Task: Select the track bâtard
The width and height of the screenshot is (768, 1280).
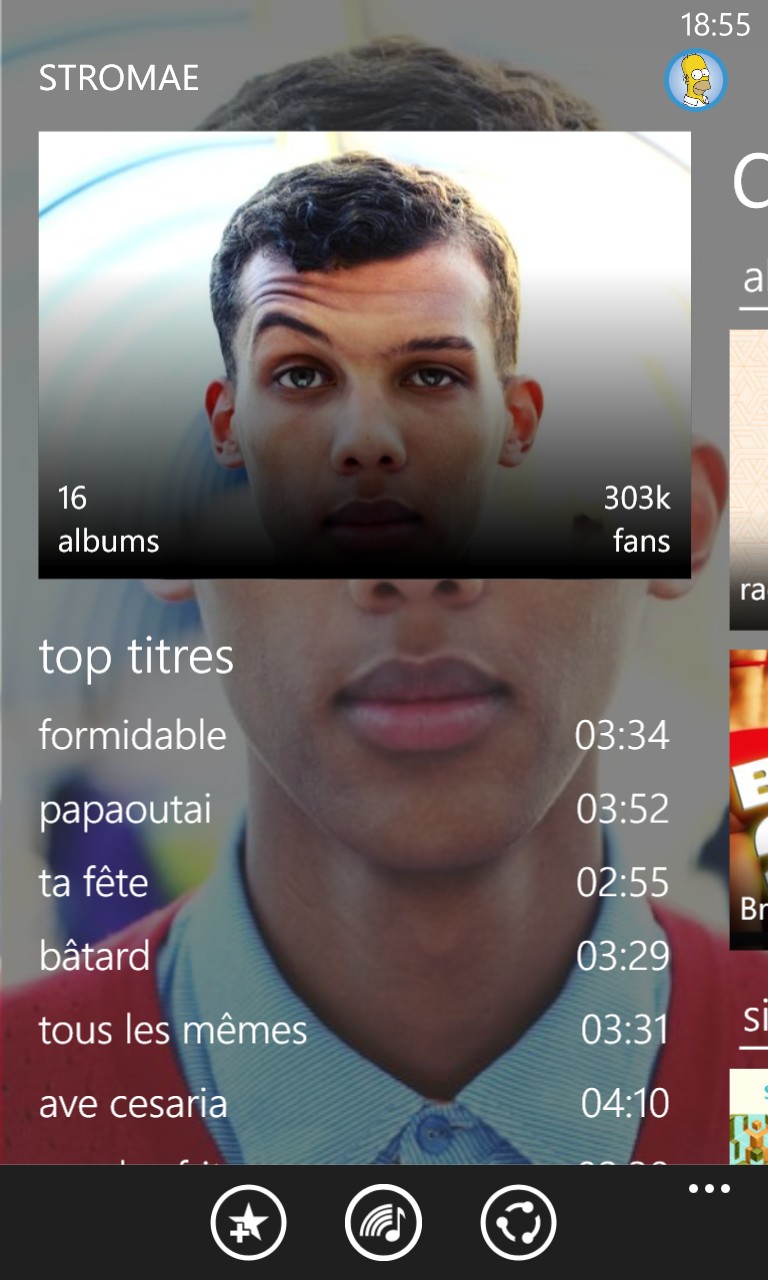Action: click(354, 956)
